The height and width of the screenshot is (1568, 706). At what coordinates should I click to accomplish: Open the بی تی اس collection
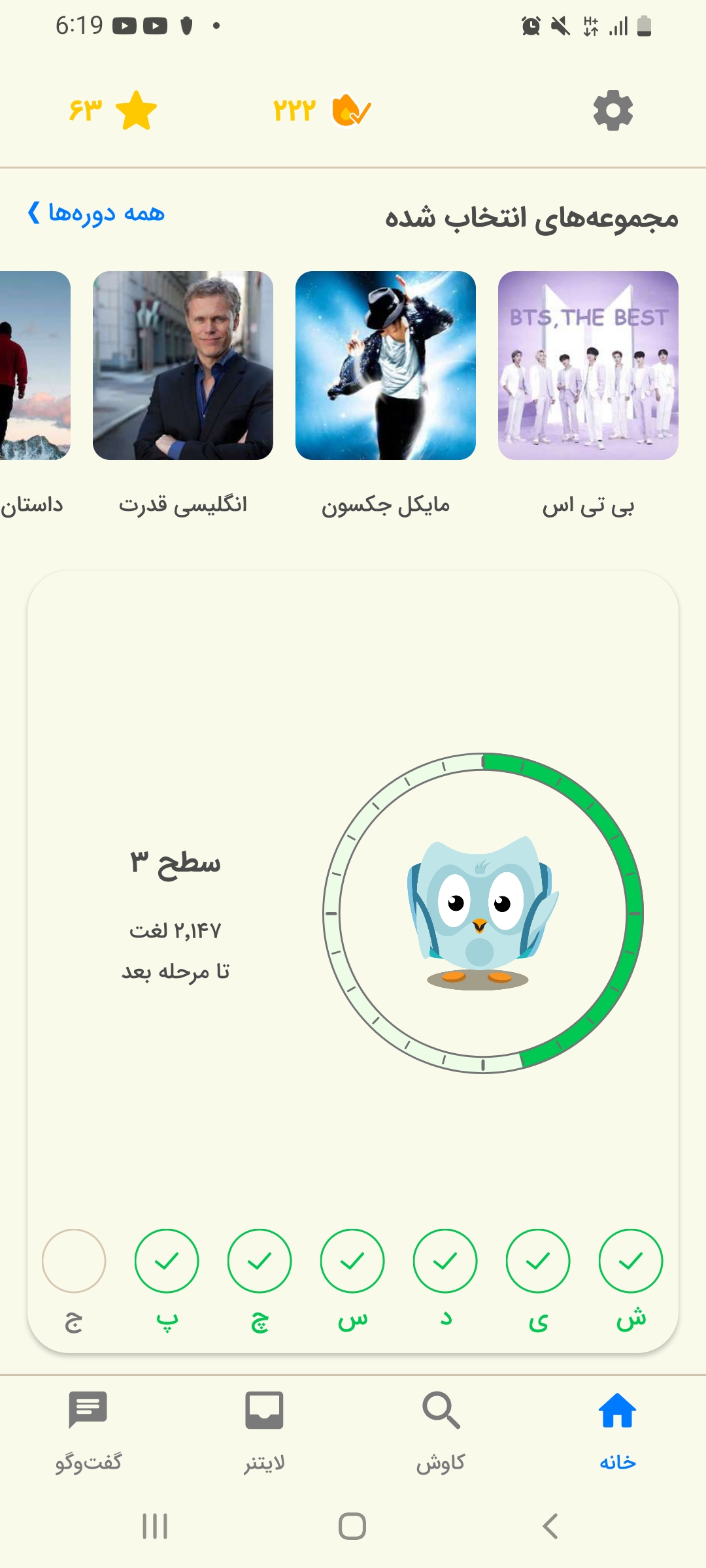click(x=588, y=366)
